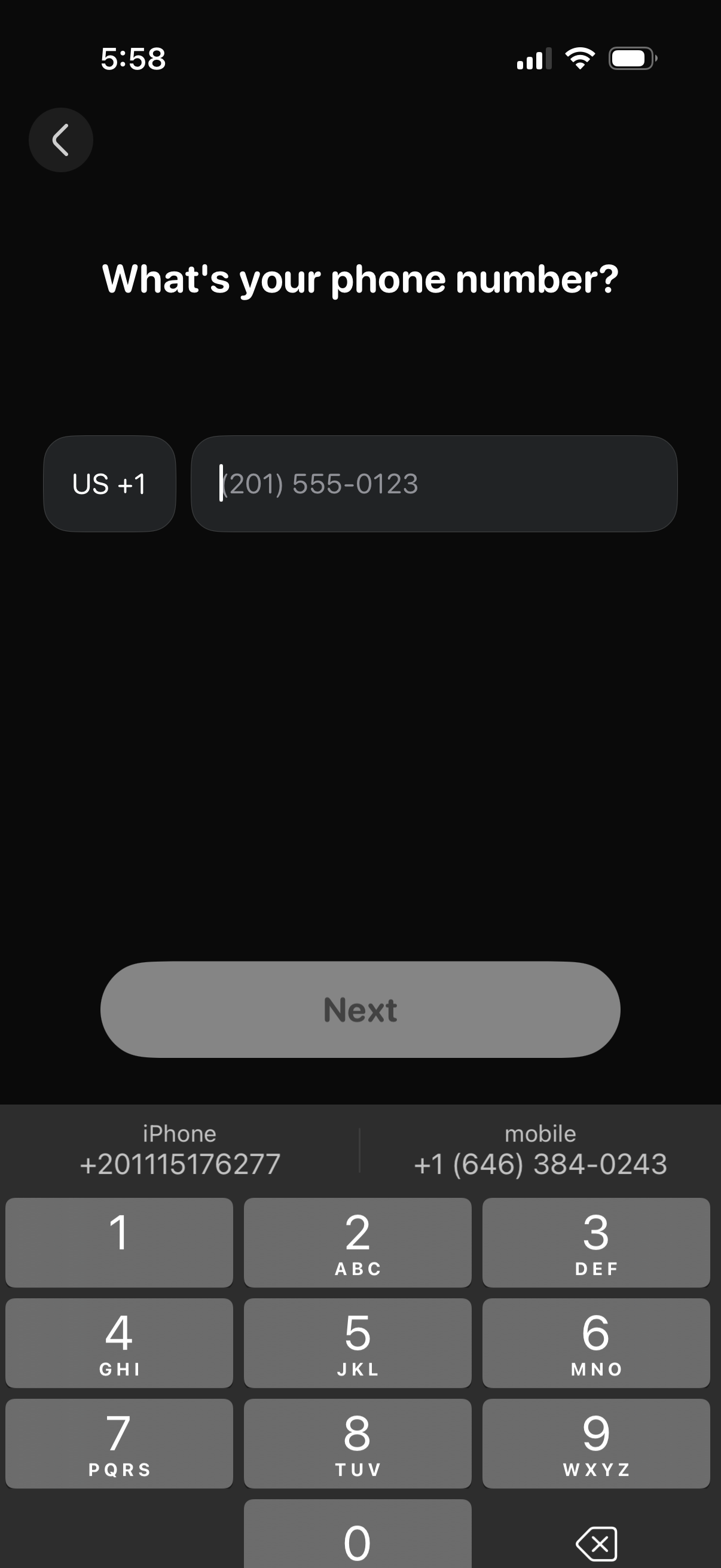This screenshot has height=1568, width=721.
Task: Tap the Next button
Action: (360, 1009)
